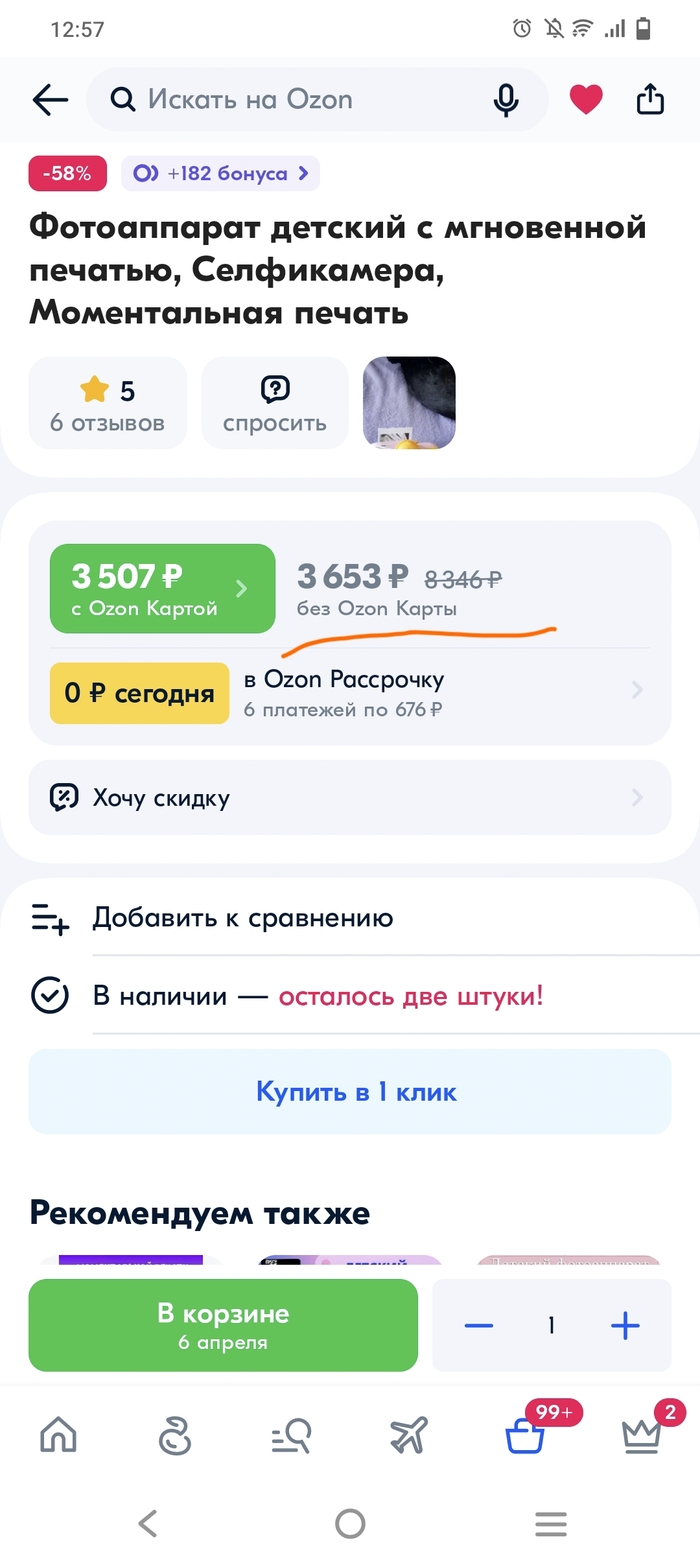The image size is (700, 1561).
Task: Remove the product from favorites heart
Action: tap(586, 100)
